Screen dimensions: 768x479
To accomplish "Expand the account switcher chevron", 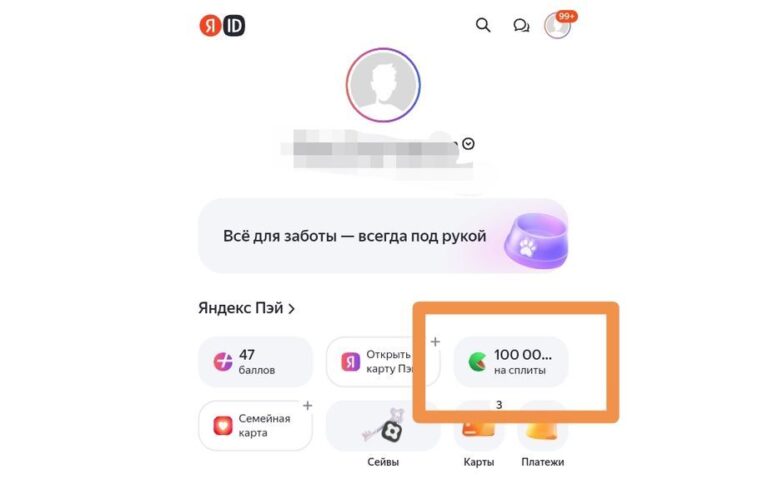I will 469,144.
